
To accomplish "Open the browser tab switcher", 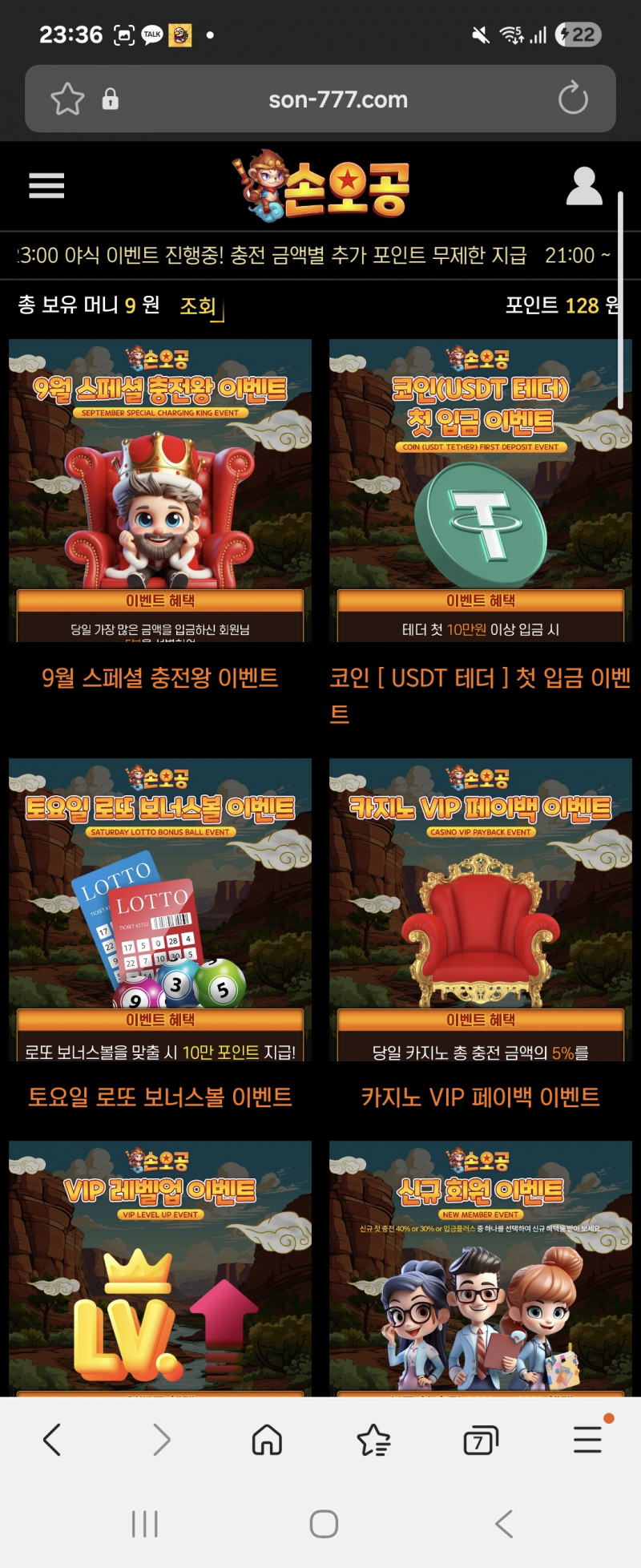I will point(481,1441).
